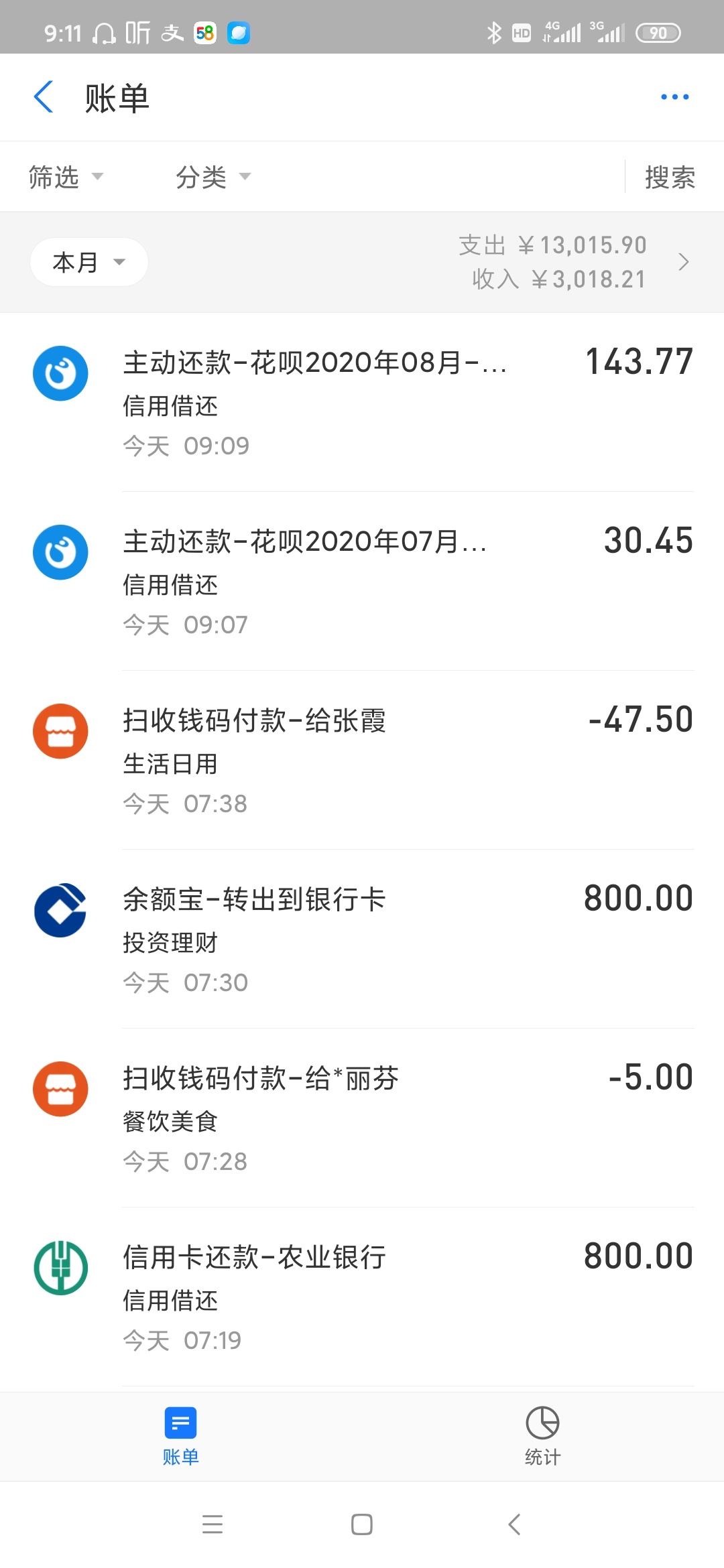Open the 花呗2020年08月 repayment record of 143.77
724x1568 pixels.
pos(362,402)
